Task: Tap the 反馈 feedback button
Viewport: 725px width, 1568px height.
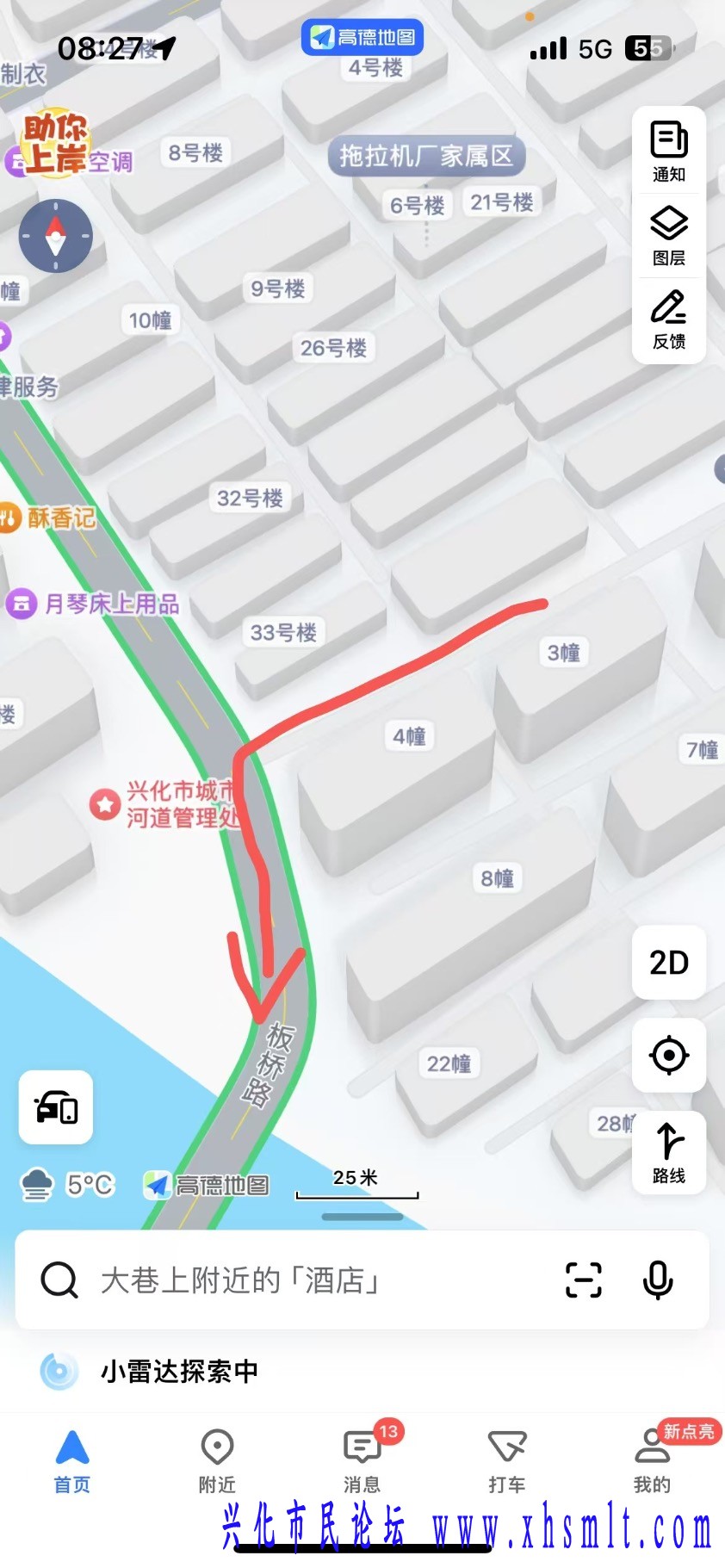Action: tap(668, 319)
